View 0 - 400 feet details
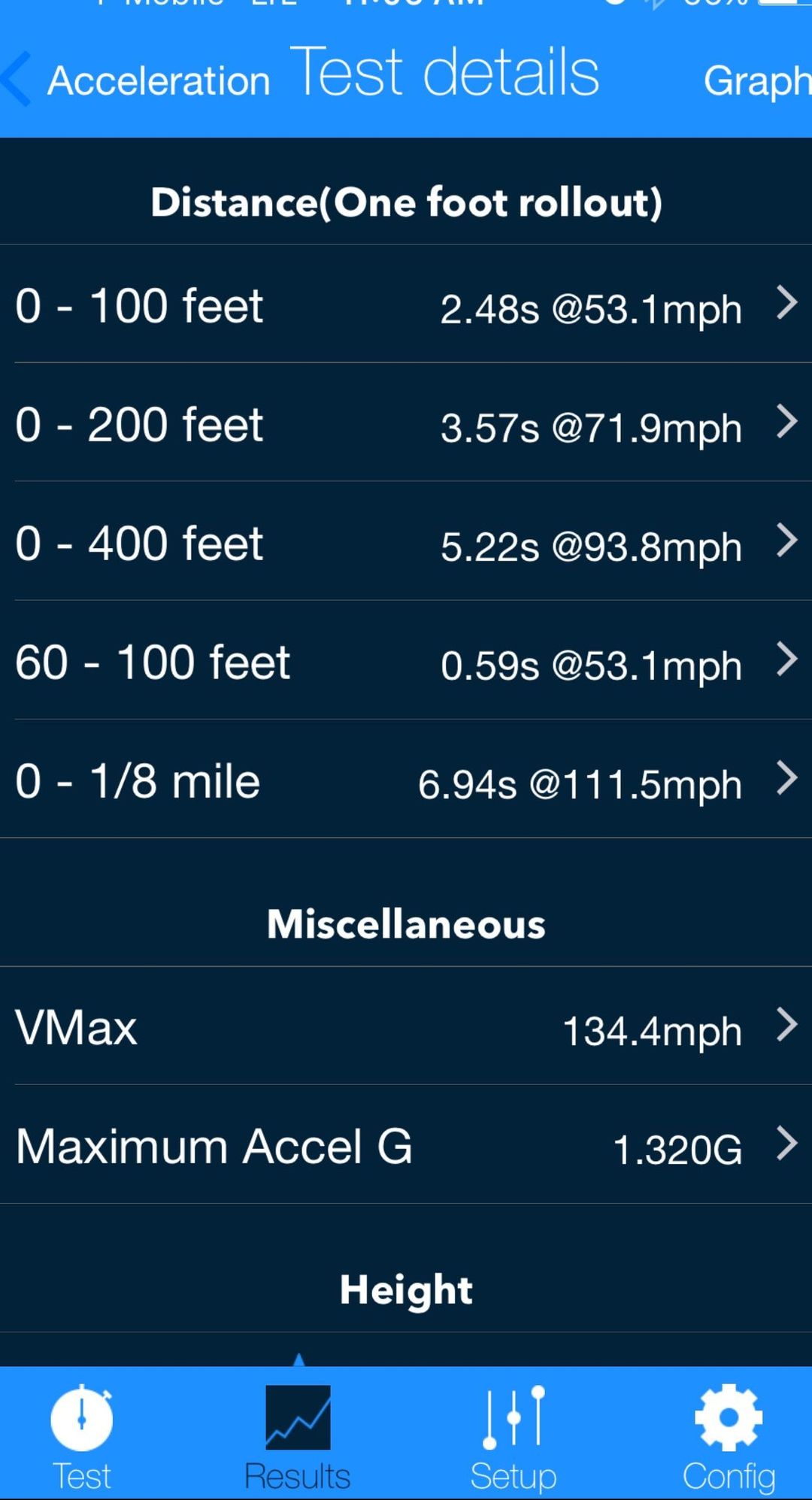This screenshot has height=1500, width=812. coord(406,542)
